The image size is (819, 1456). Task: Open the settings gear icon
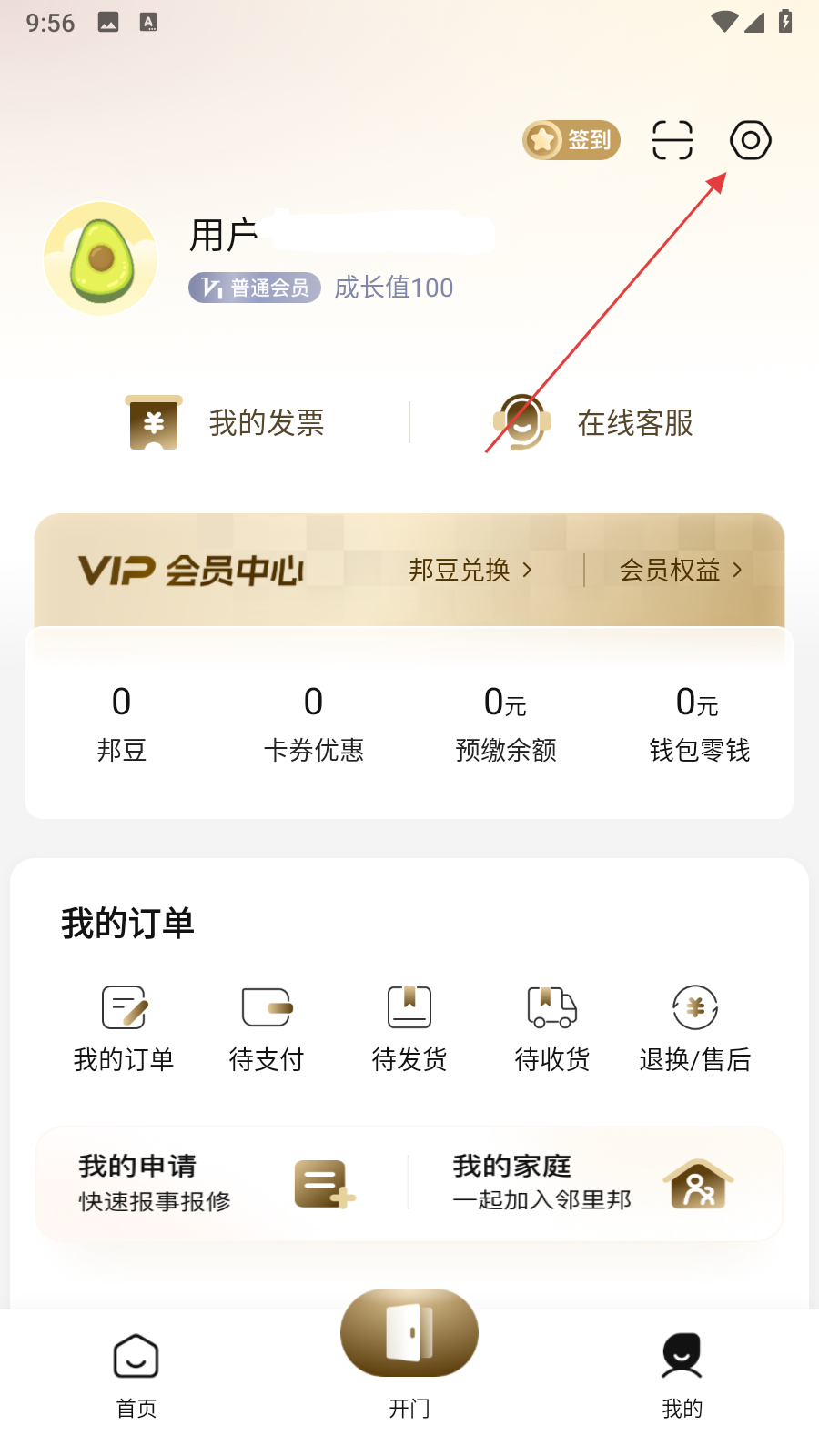coord(751,140)
